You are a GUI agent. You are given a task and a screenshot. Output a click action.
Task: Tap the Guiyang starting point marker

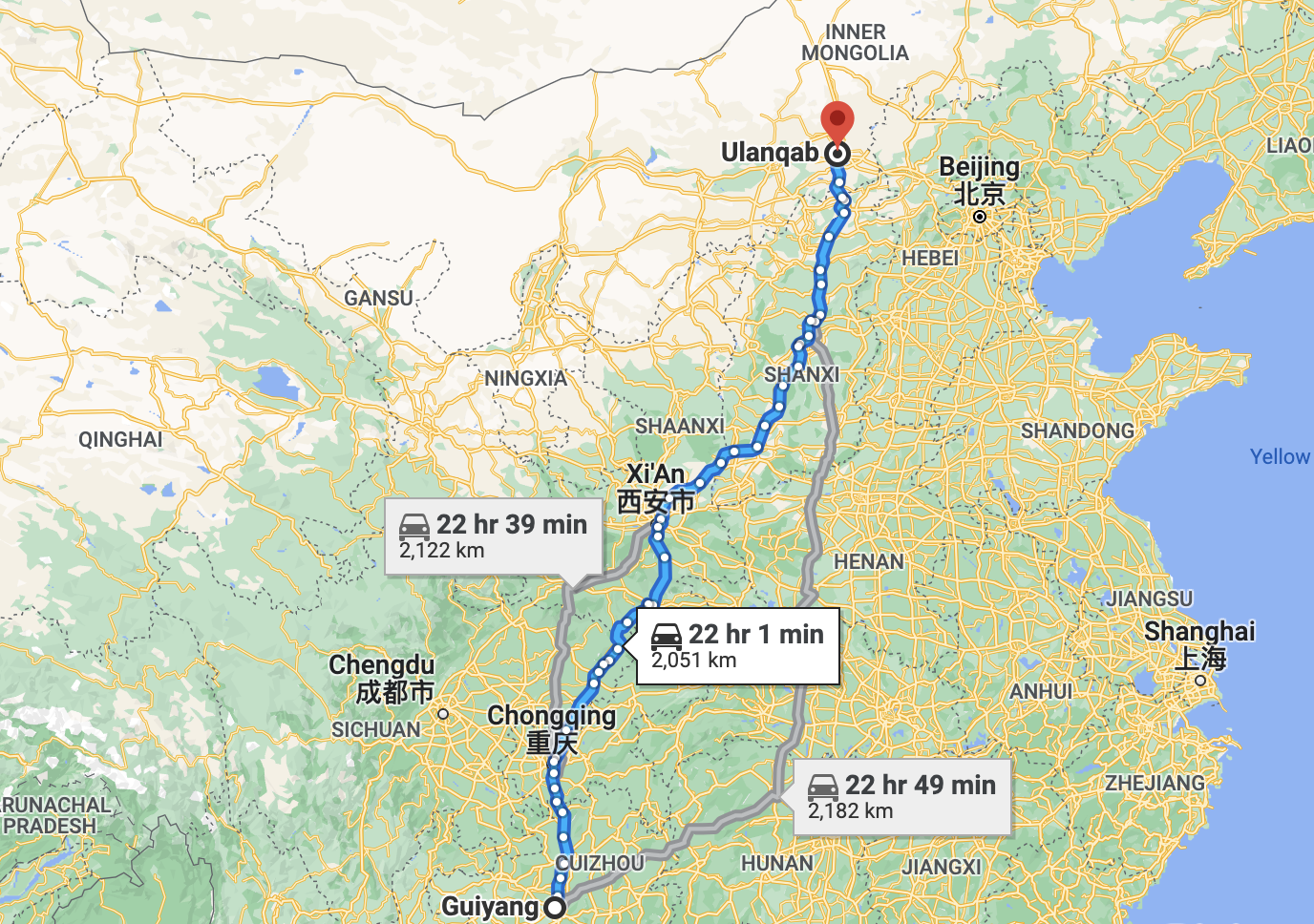pyautogui.click(x=554, y=908)
